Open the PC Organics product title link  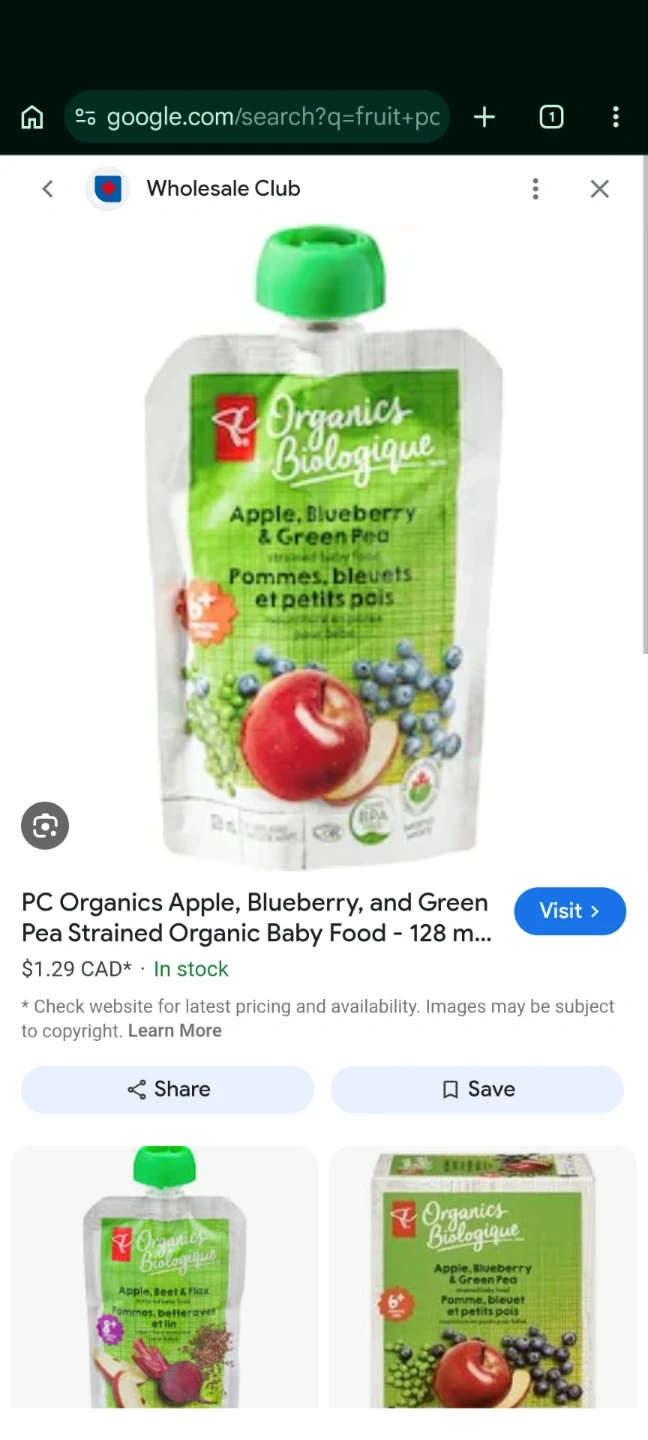click(256, 918)
